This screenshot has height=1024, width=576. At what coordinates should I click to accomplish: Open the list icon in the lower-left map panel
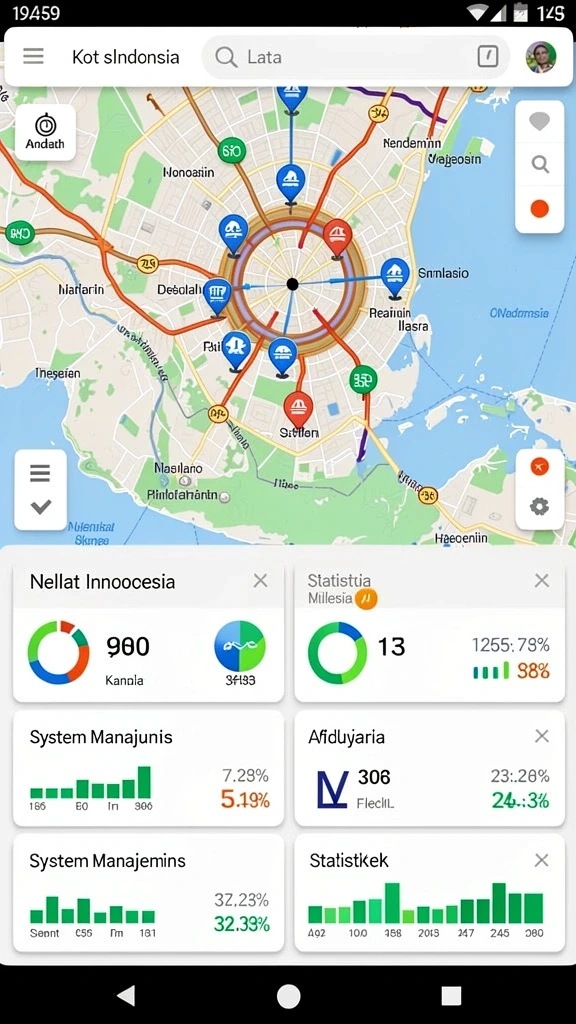[40, 473]
